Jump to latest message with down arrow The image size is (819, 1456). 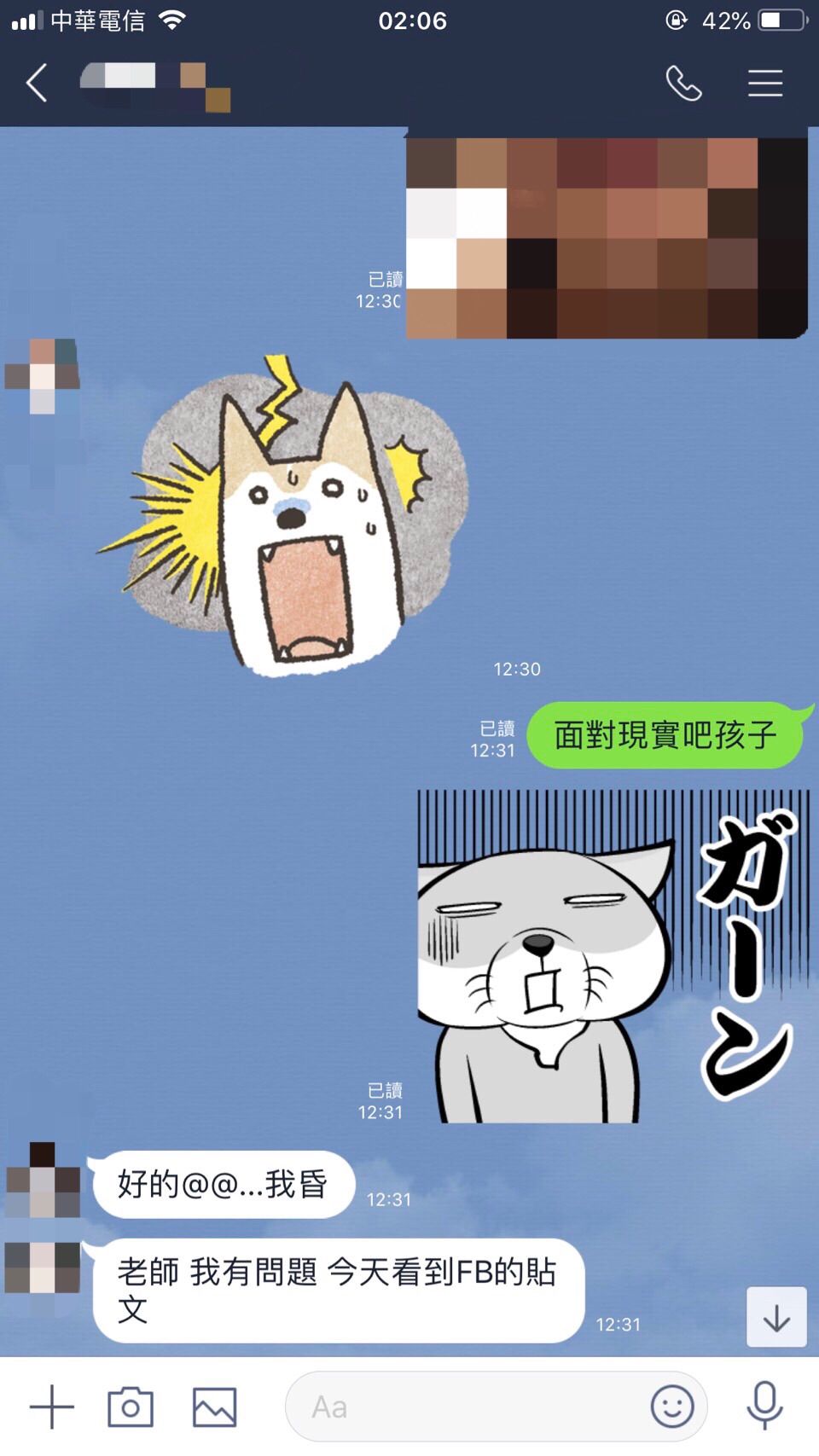776,1317
